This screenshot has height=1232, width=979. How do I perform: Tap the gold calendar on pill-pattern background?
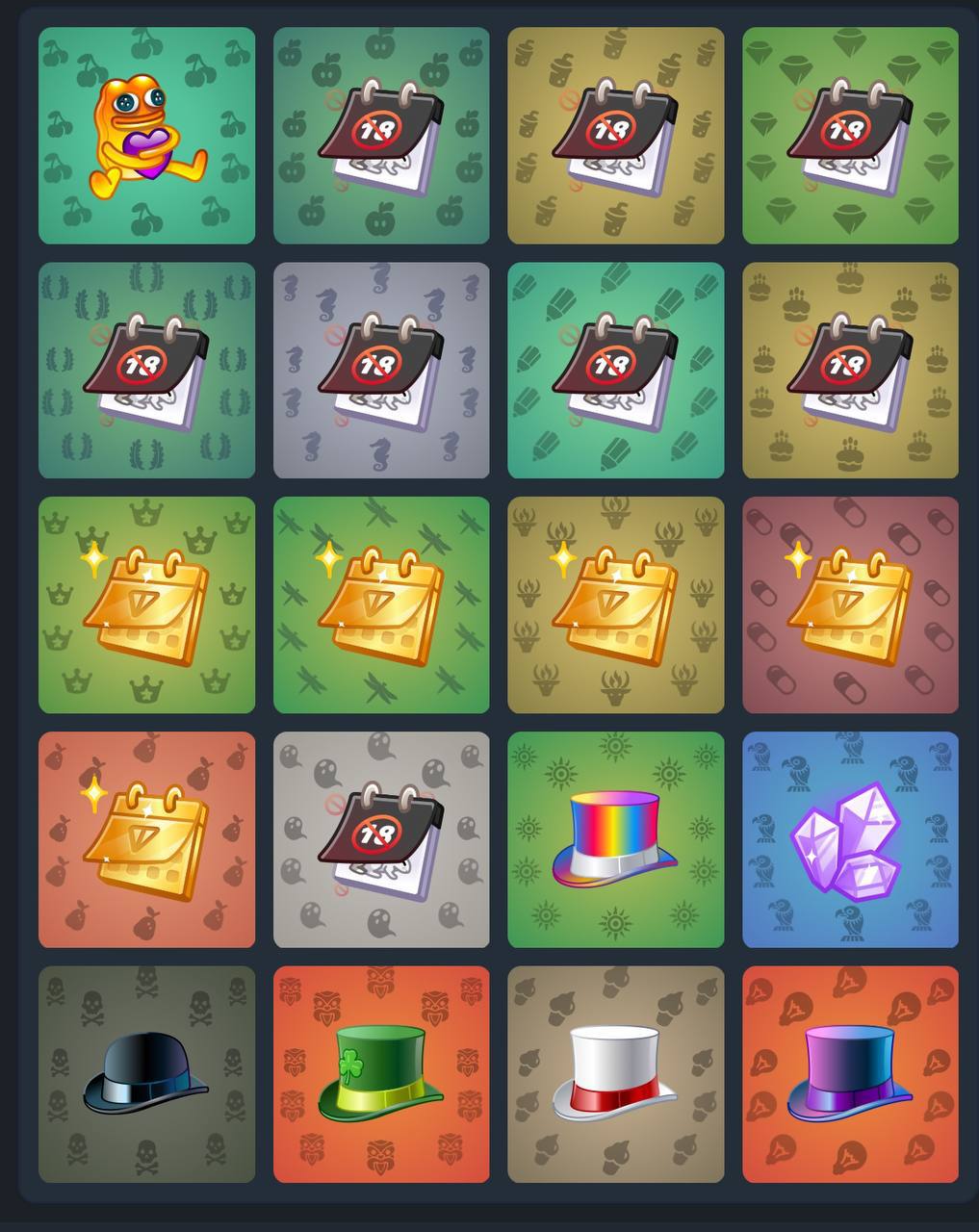(850, 605)
